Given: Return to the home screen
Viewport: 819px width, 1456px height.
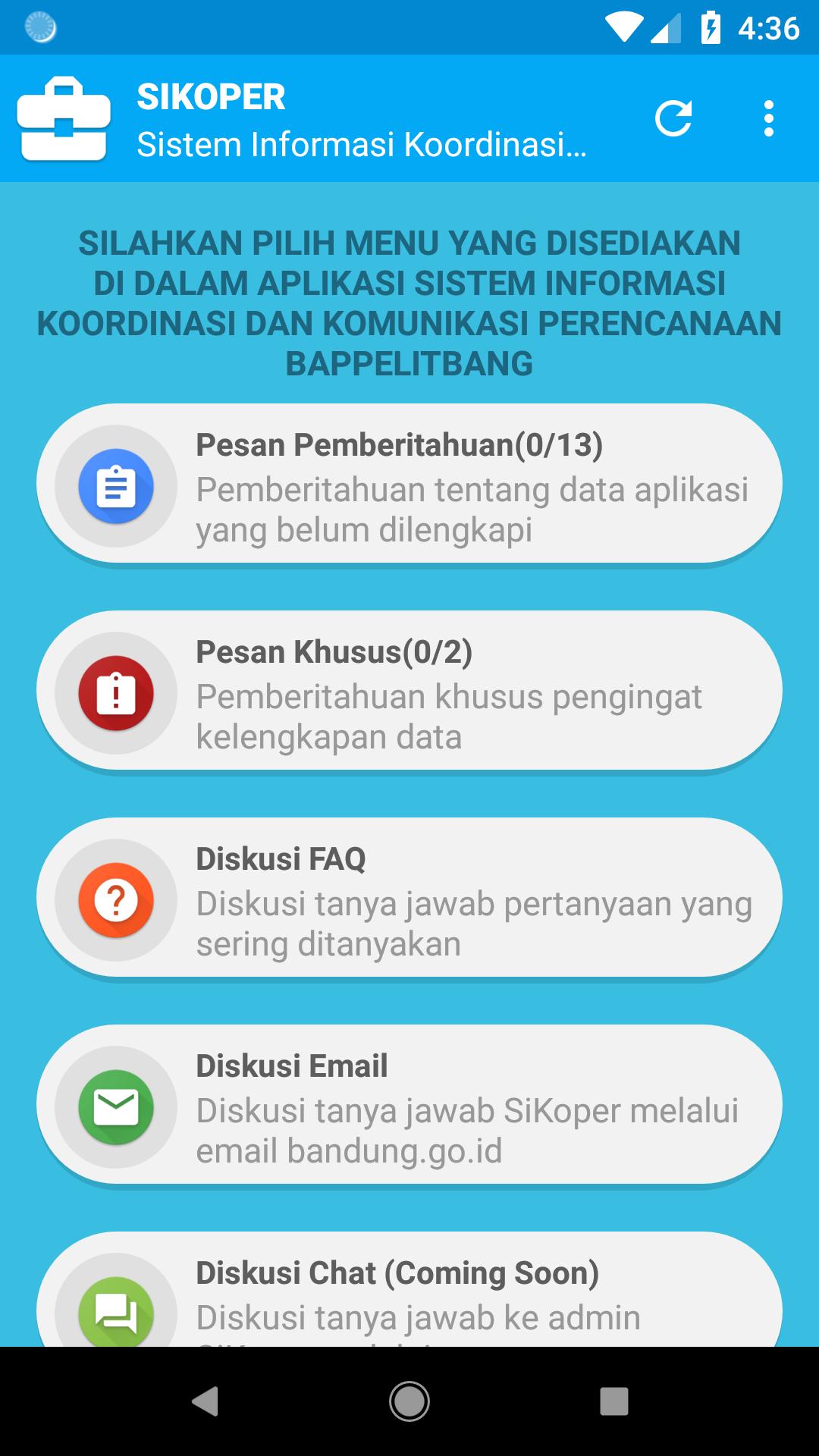Looking at the screenshot, I should click(409, 1401).
